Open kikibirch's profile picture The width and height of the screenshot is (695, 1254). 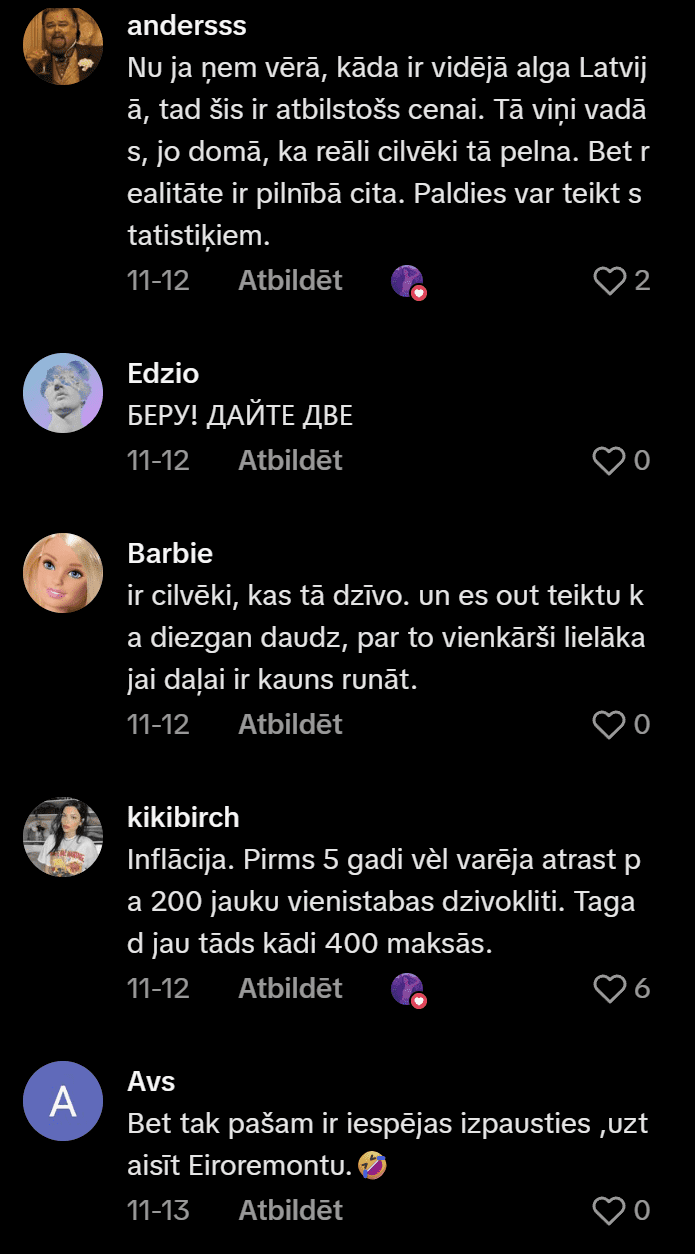[63, 837]
